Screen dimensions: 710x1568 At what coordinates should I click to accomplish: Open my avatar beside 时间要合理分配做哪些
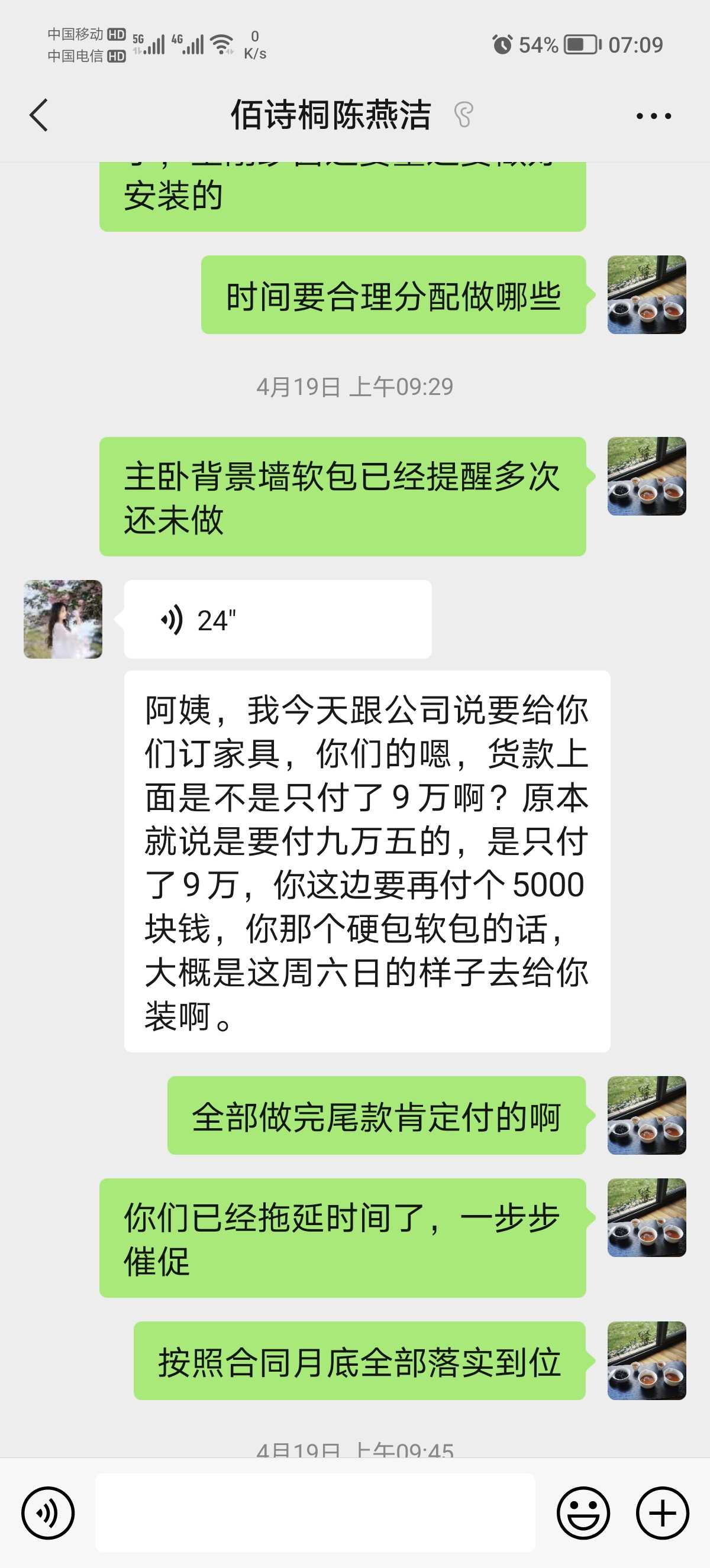tap(647, 294)
